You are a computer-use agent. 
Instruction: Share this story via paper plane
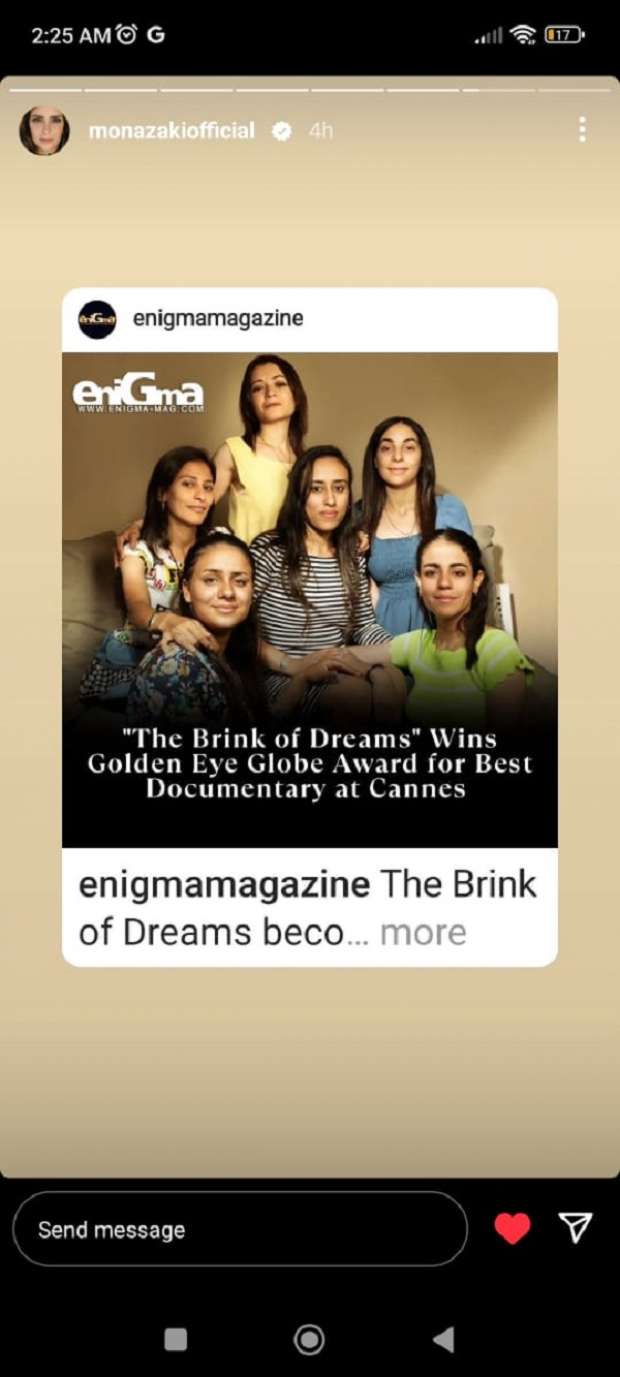(575, 1228)
